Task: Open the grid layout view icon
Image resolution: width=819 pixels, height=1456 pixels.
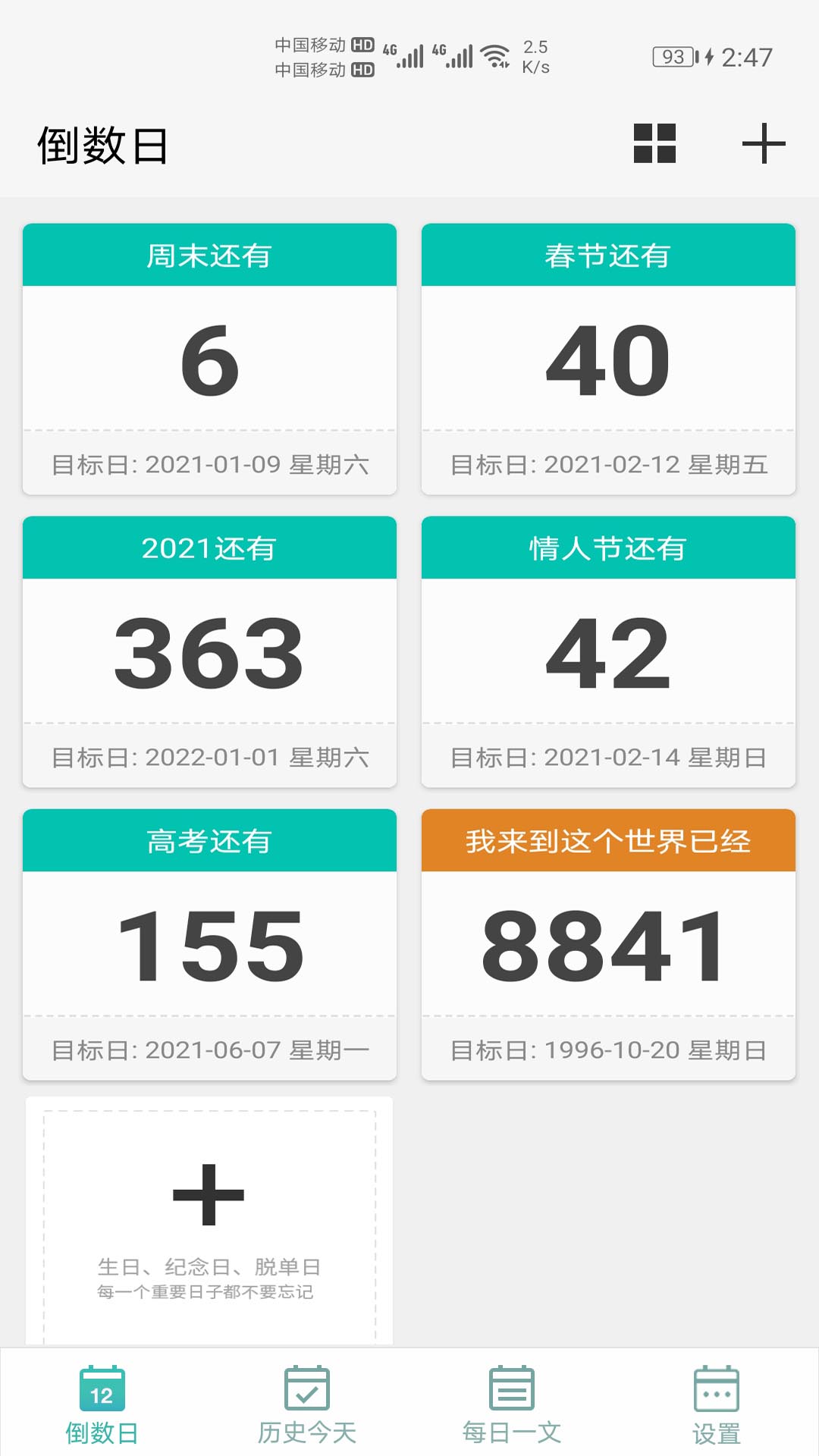Action: click(x=654, y=144)
